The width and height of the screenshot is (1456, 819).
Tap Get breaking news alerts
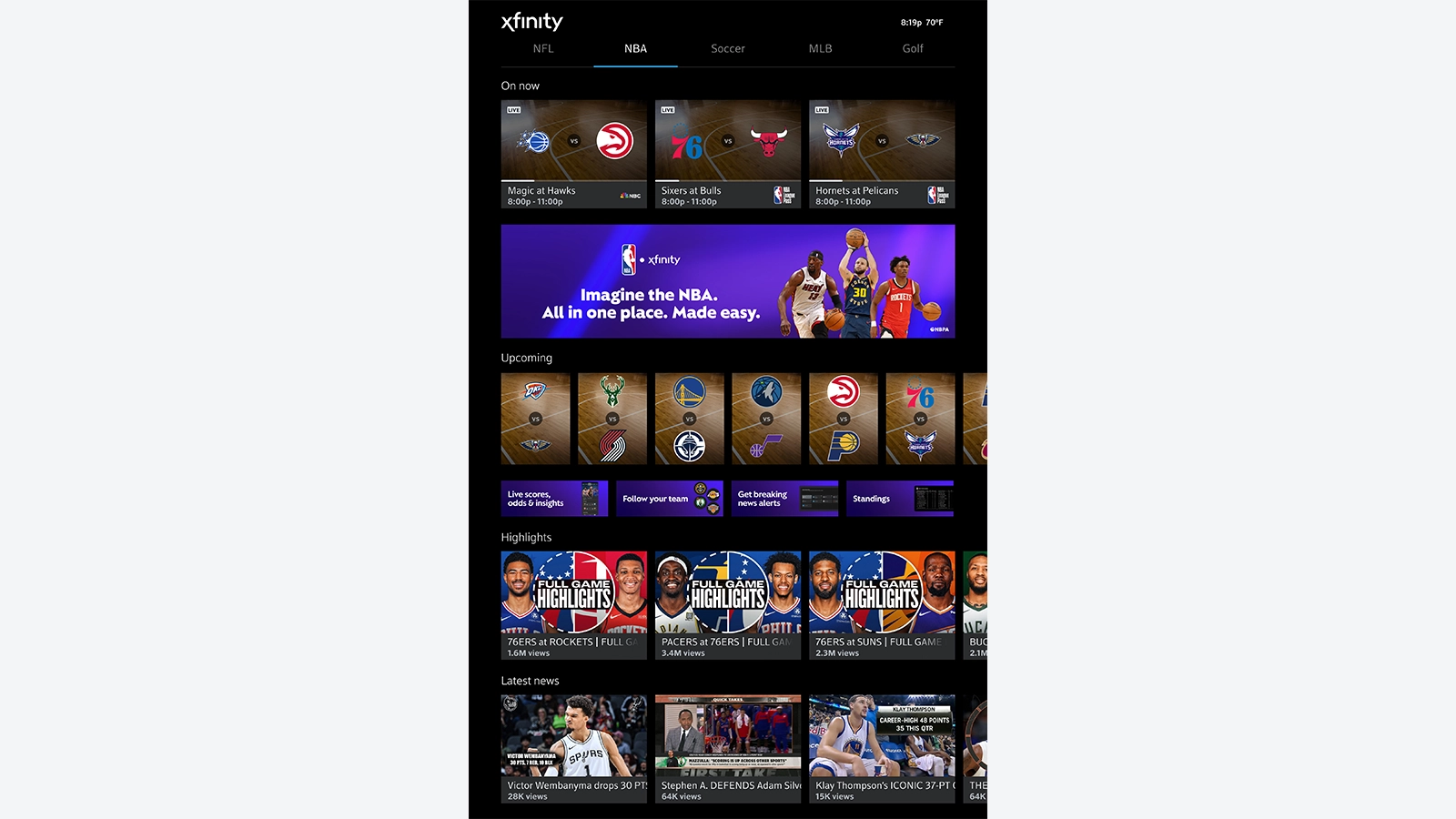coord(784,499)
